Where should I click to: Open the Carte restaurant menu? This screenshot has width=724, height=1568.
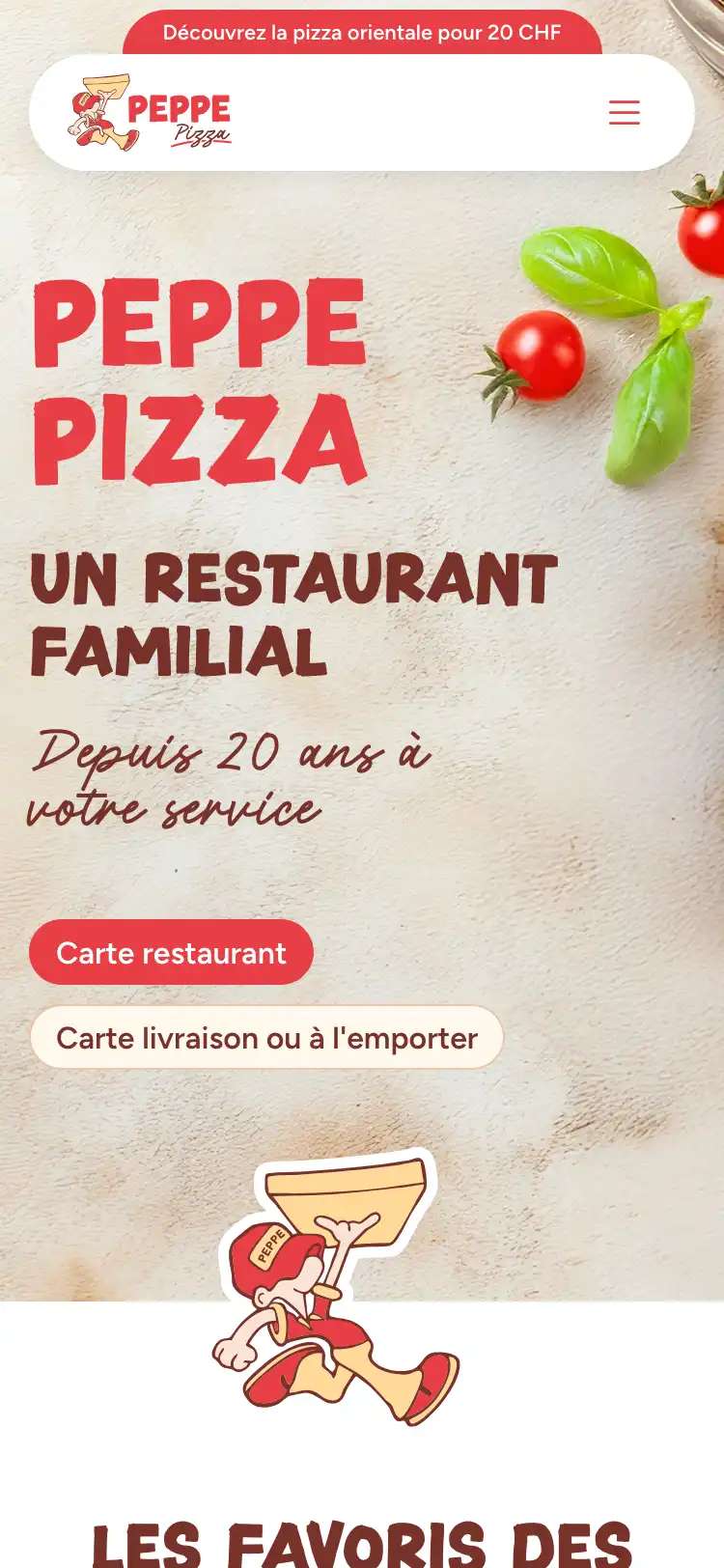tap(171, 953)
